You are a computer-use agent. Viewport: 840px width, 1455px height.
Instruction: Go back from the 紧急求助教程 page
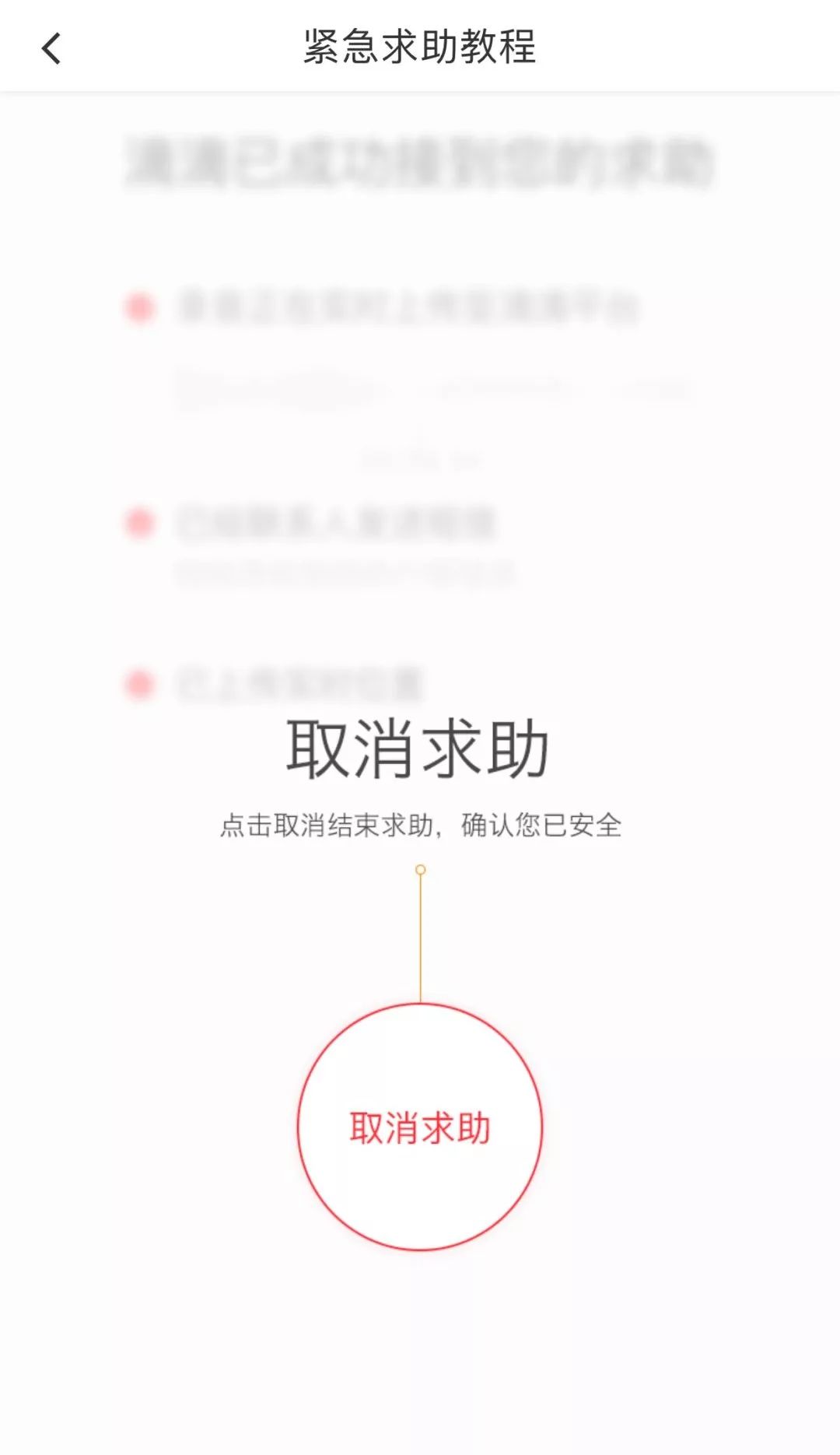[x=51, y=48]
